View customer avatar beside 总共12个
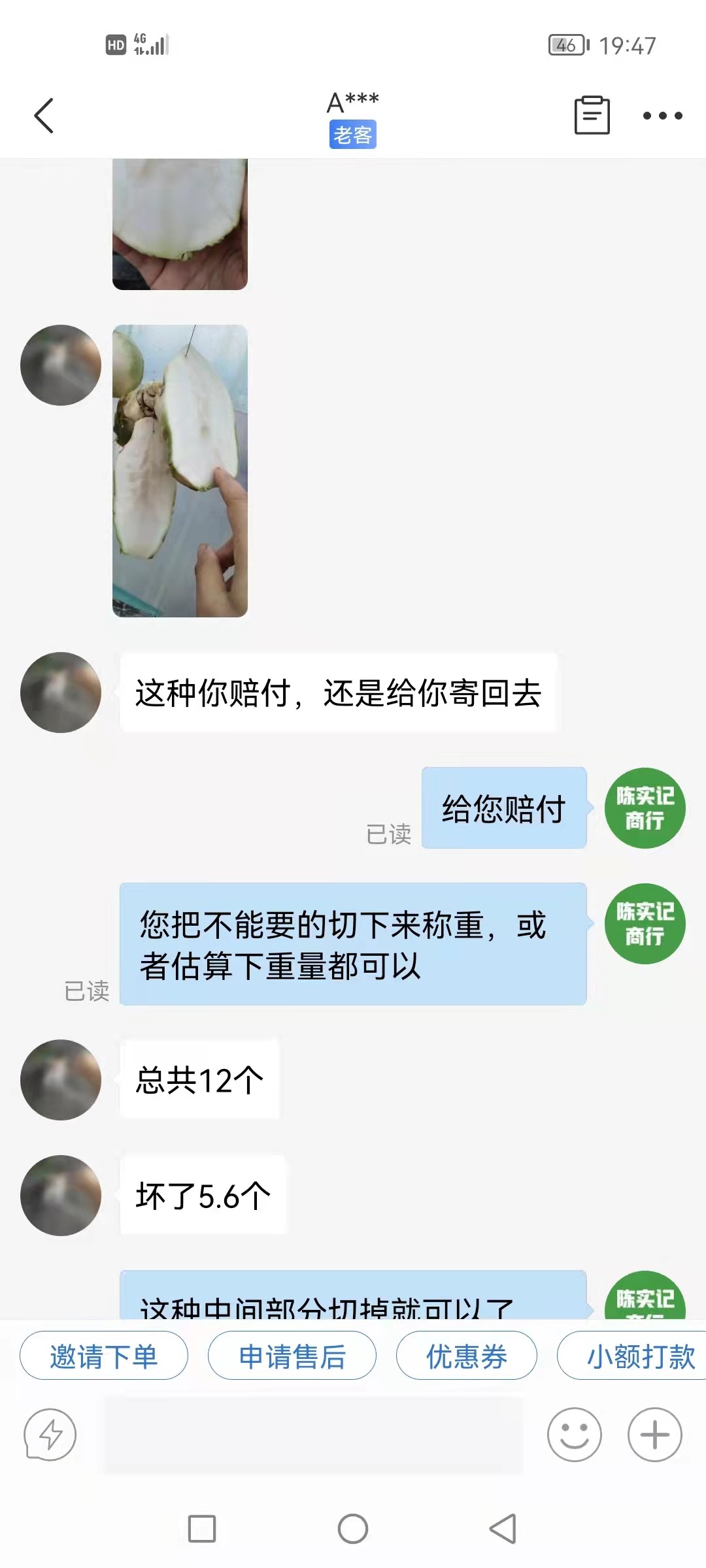The width and height of the screenshot is (706, 1568). (61, 1079)
